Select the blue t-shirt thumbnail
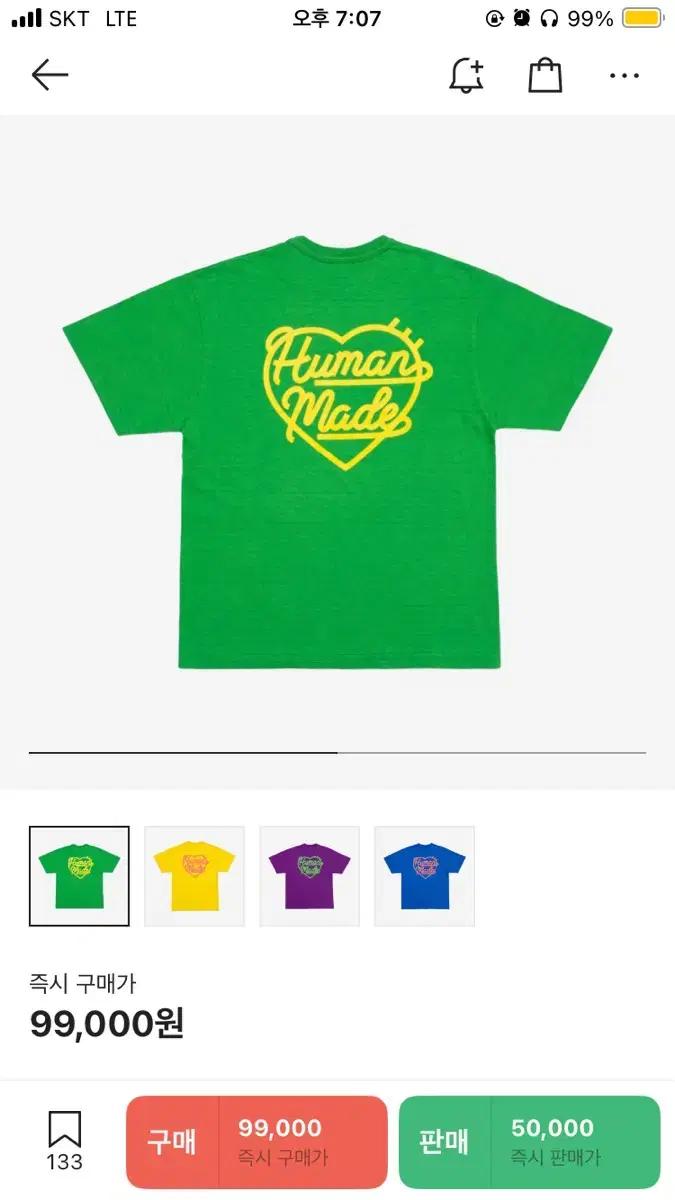Viewport: 675px width, 1200px height. pyautogui.click(x=424, y=876)
